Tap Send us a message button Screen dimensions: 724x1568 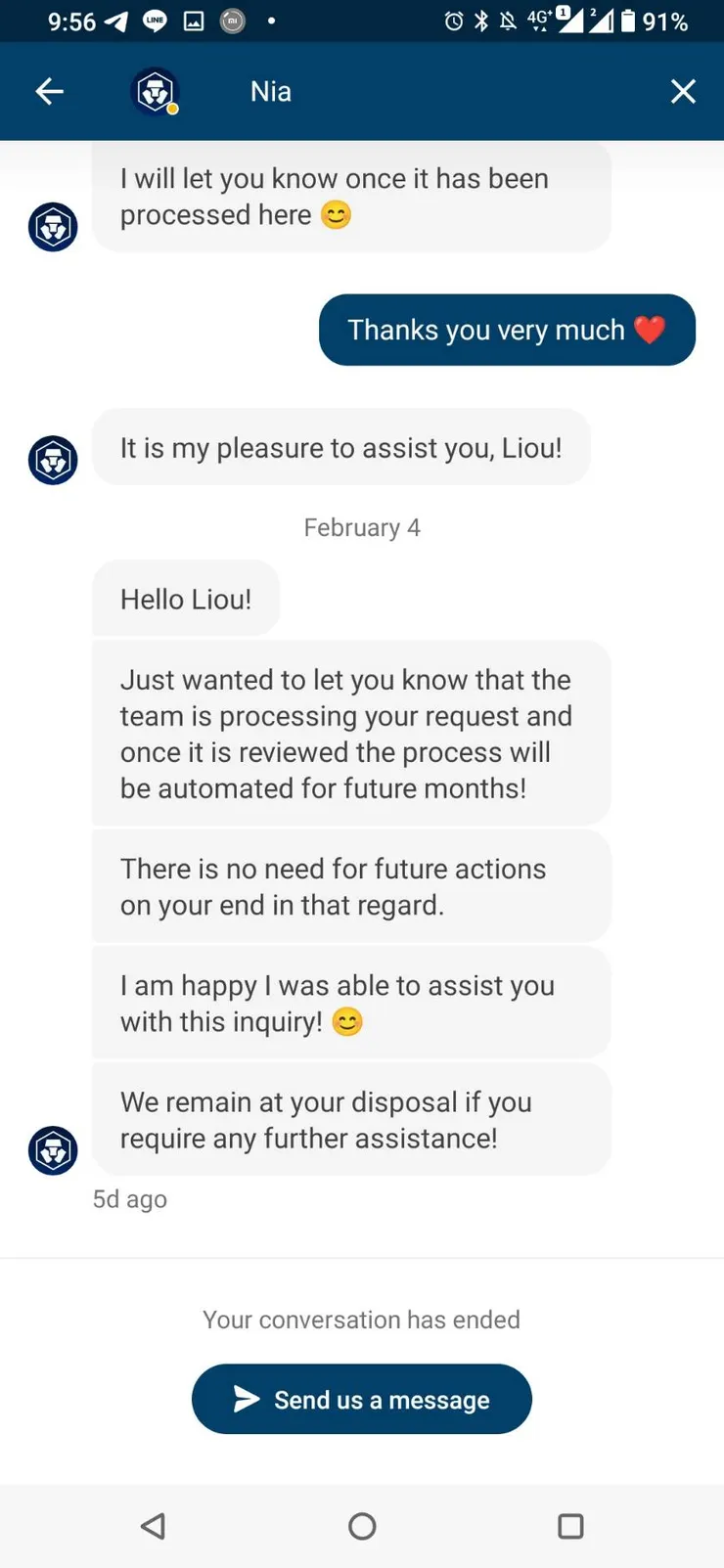pyautogui.click(x=361, y=1399)
